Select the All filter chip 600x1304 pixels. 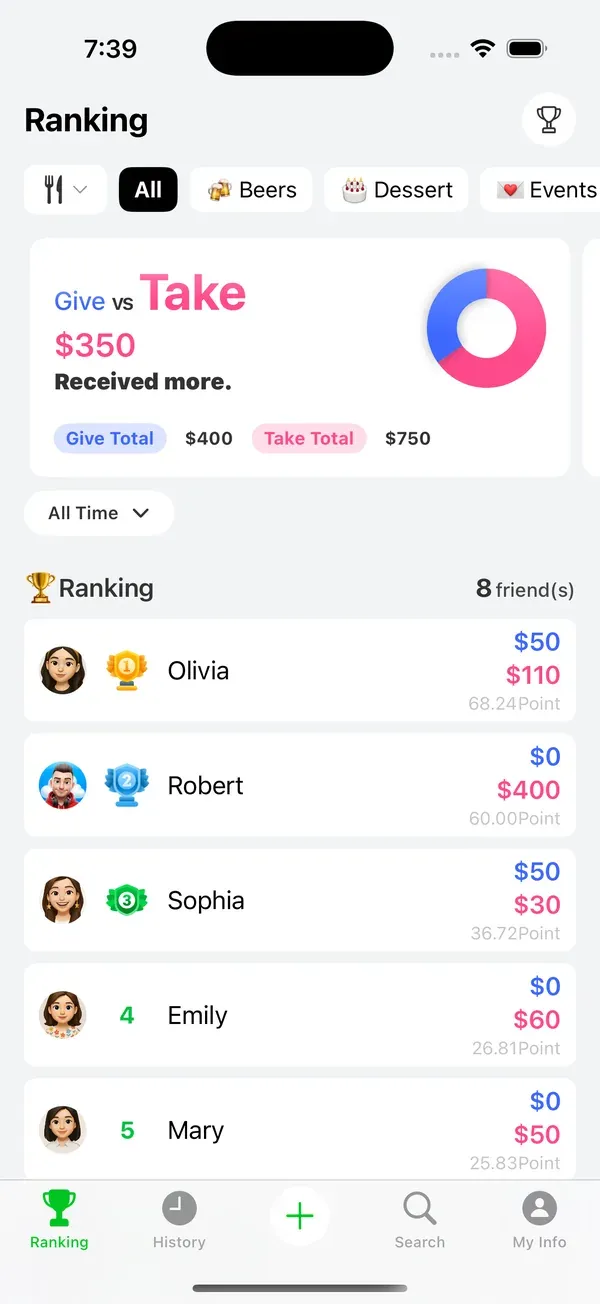[x=148, y=190]
